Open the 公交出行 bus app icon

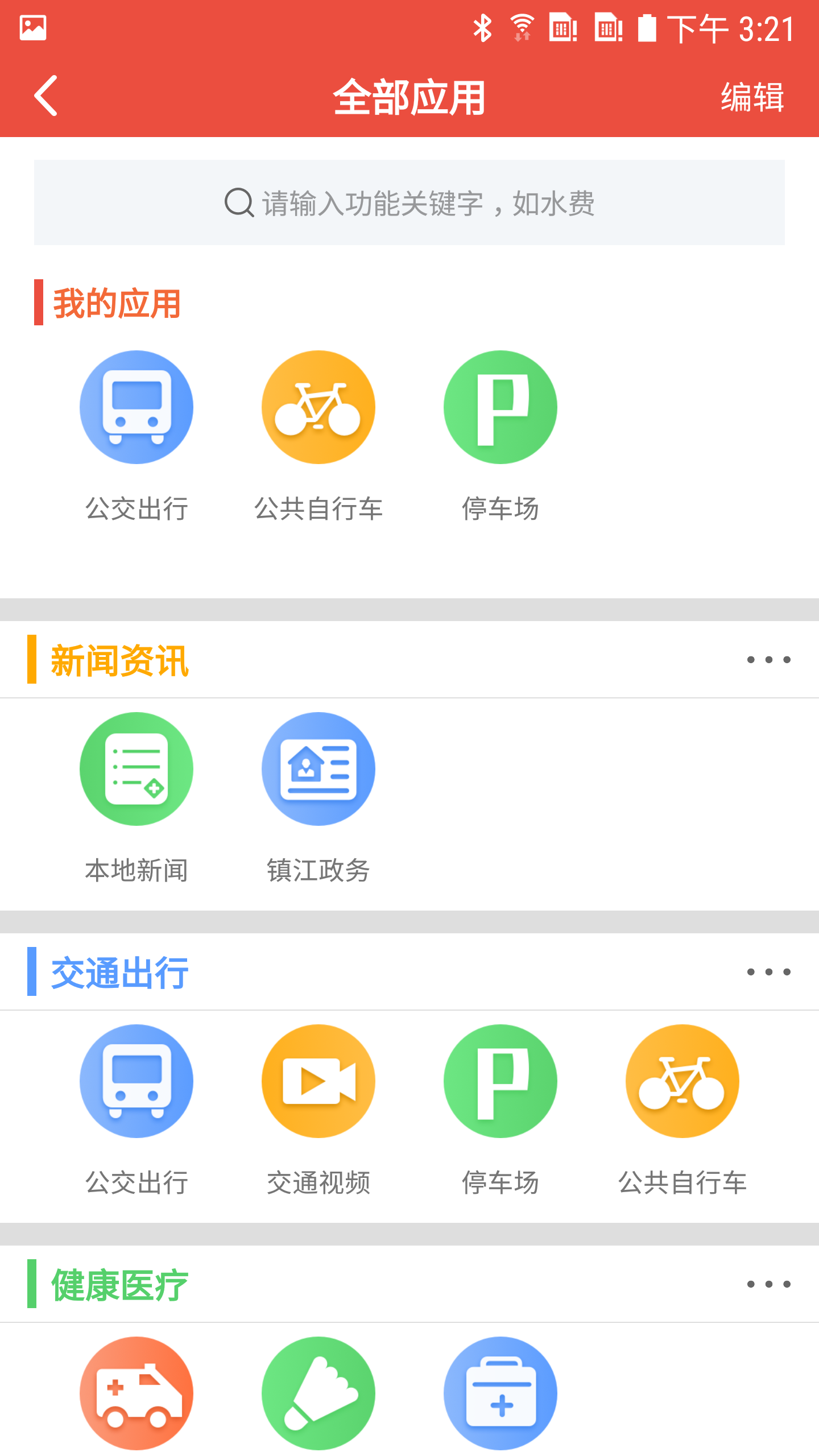[136, 407]
